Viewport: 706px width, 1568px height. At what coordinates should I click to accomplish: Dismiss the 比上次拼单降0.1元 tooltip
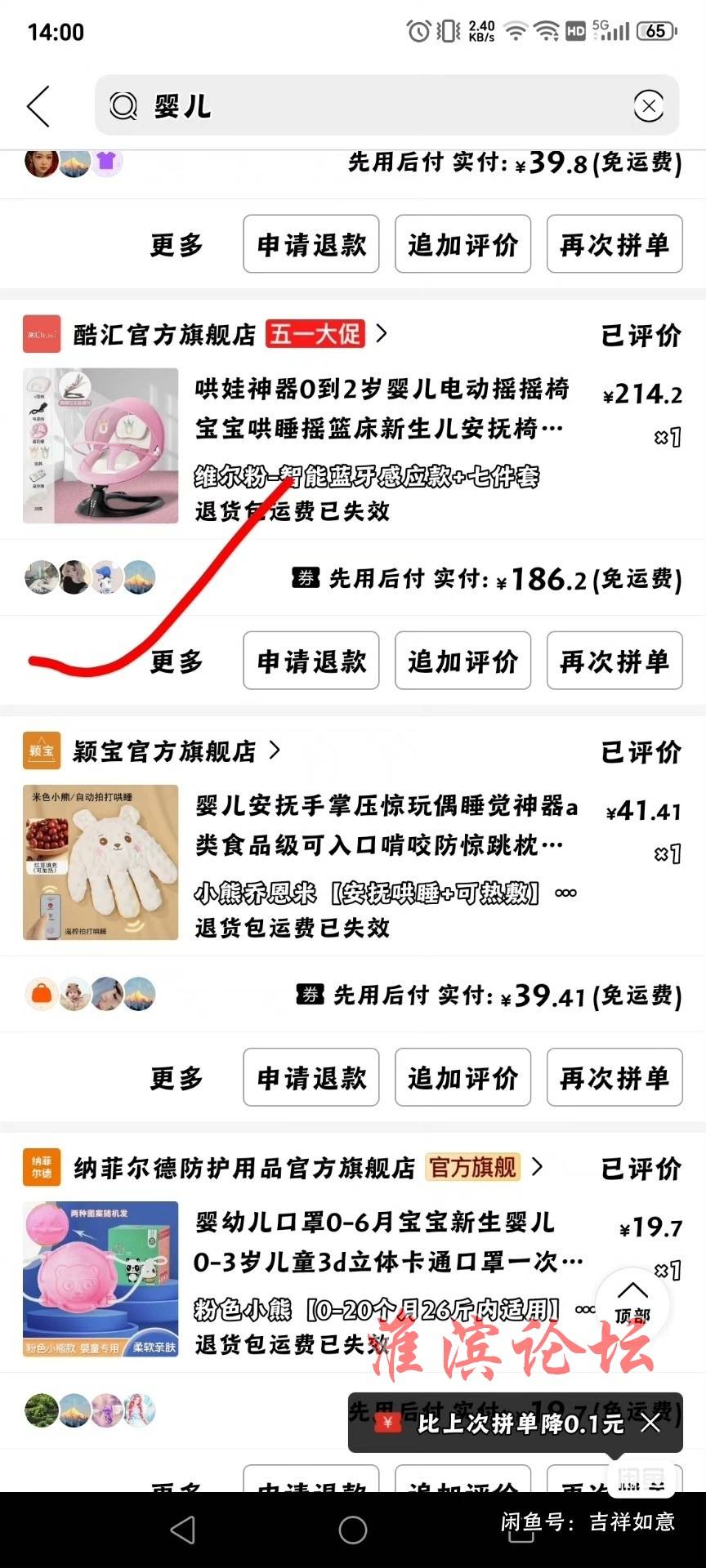click(650, 1423)
